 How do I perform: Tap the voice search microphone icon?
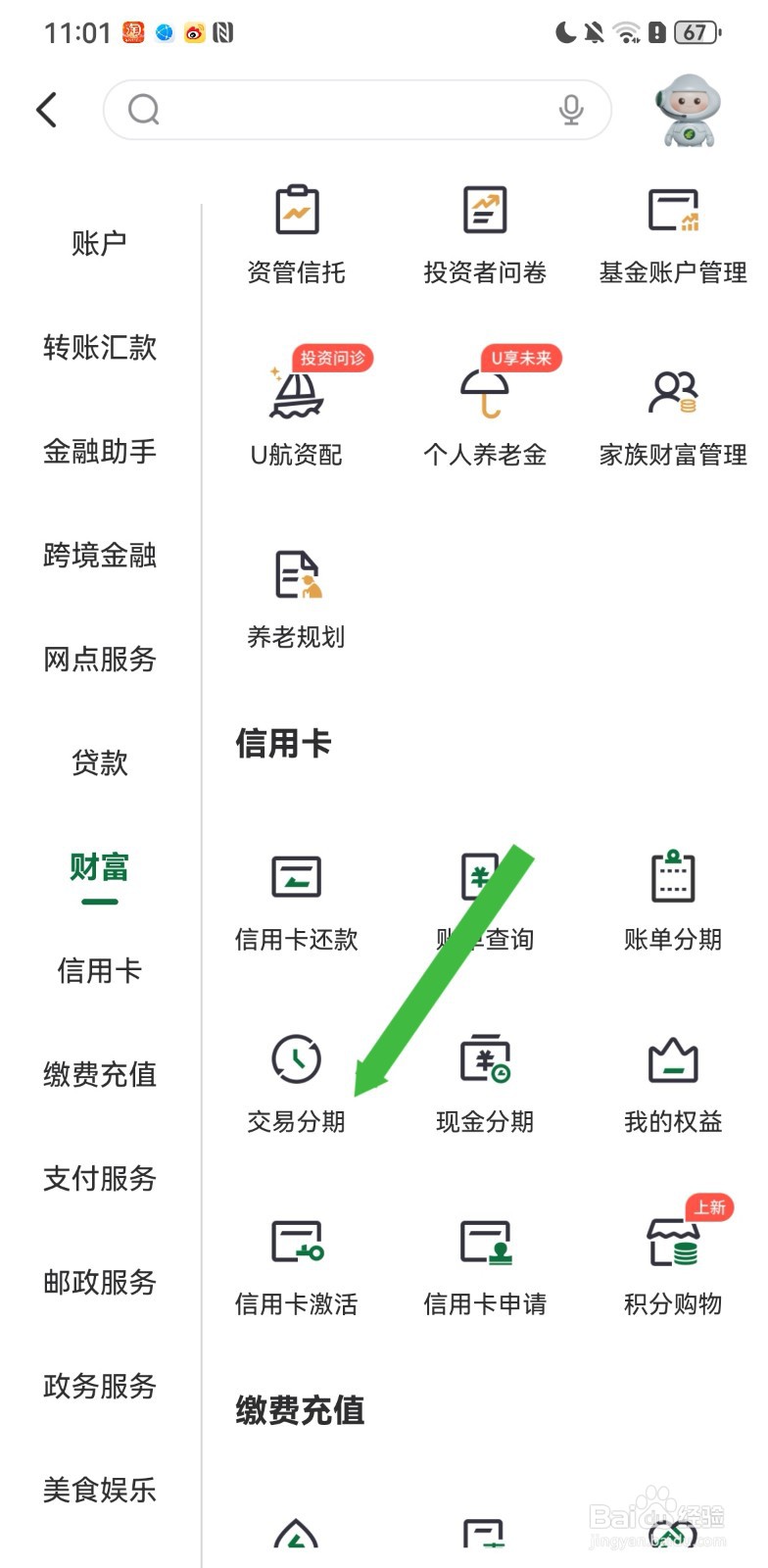coord(573,110)
